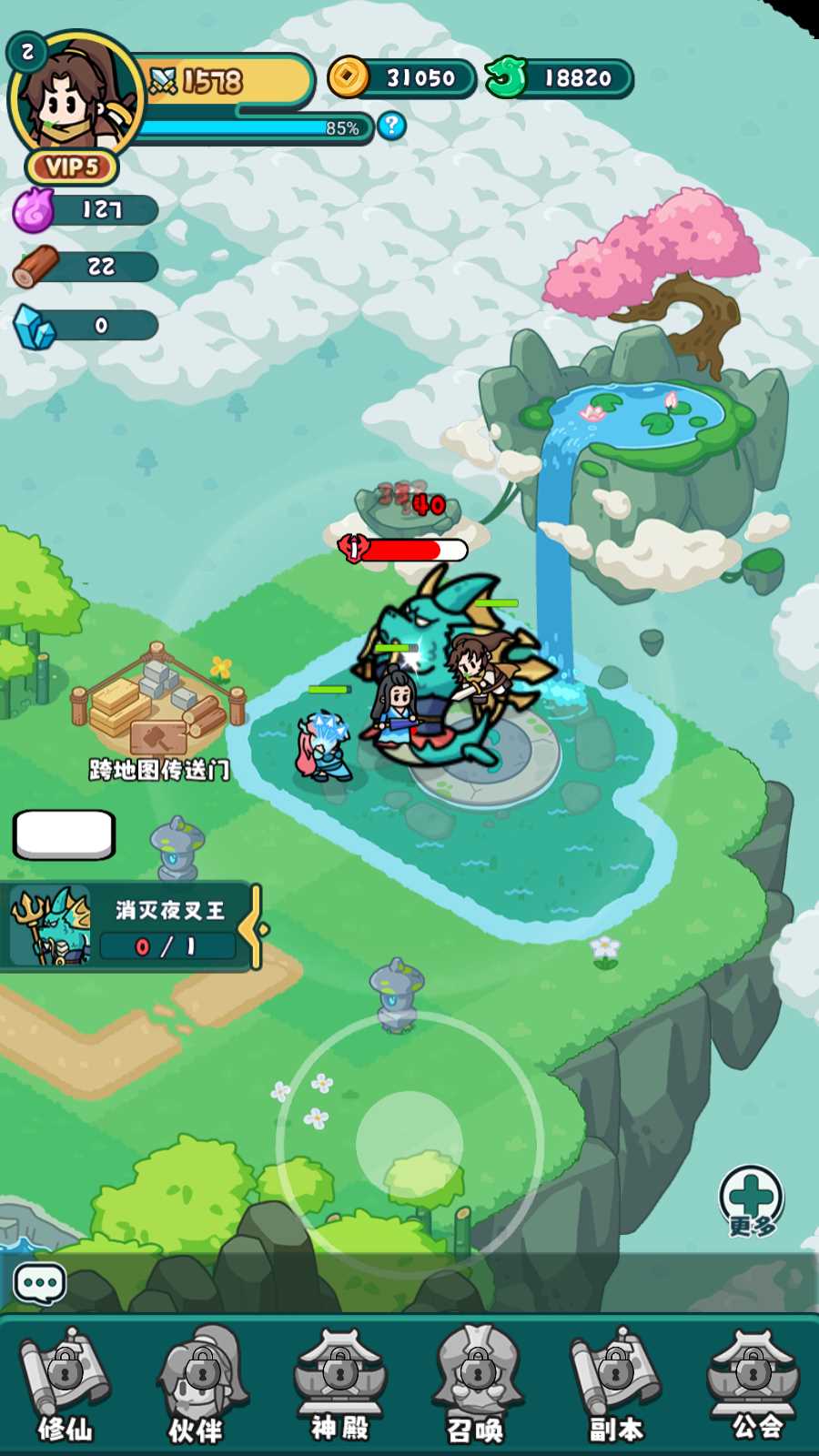Tap the blue question mark help icon
The width and height of the screenshot is (819, 1456).
391,126
